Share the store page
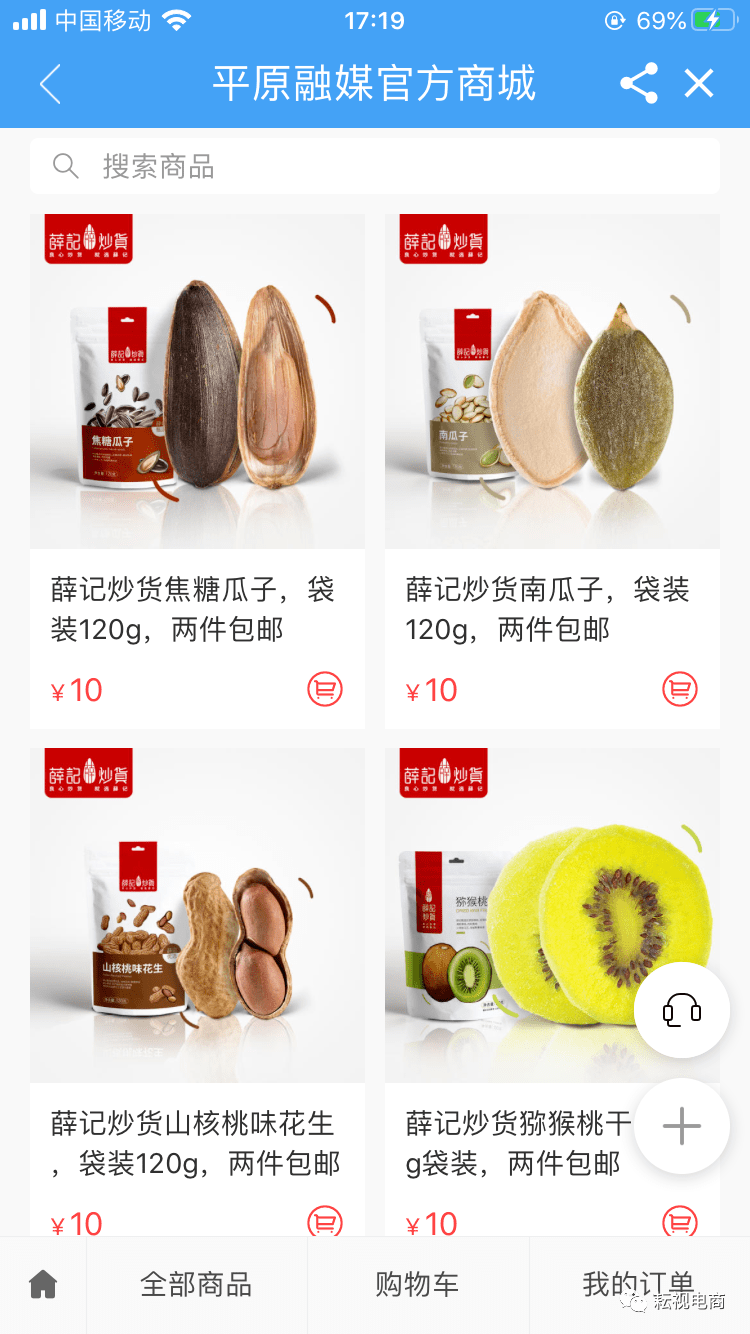750x1334 pixels. tap(639, 84)
